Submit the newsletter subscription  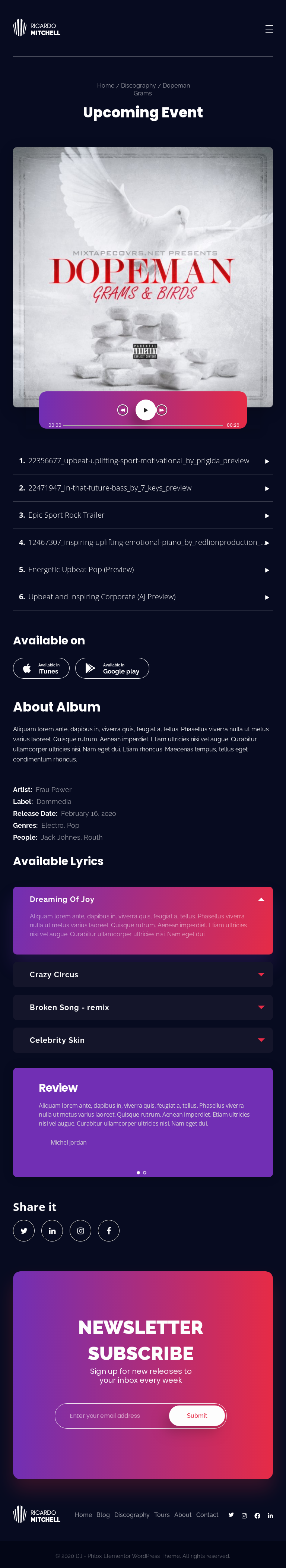point(197,1416)
